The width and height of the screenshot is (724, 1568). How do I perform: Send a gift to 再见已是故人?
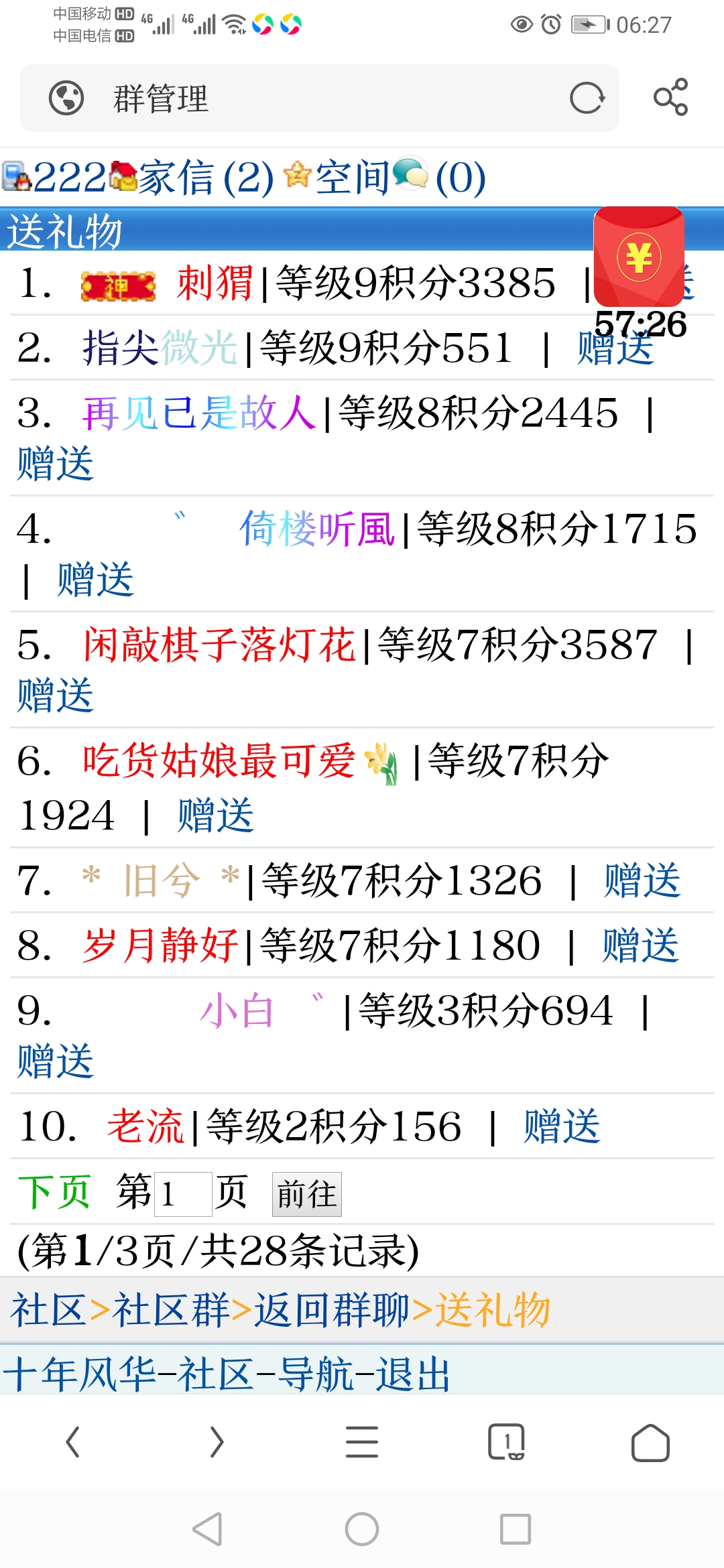tap(55, 464)
